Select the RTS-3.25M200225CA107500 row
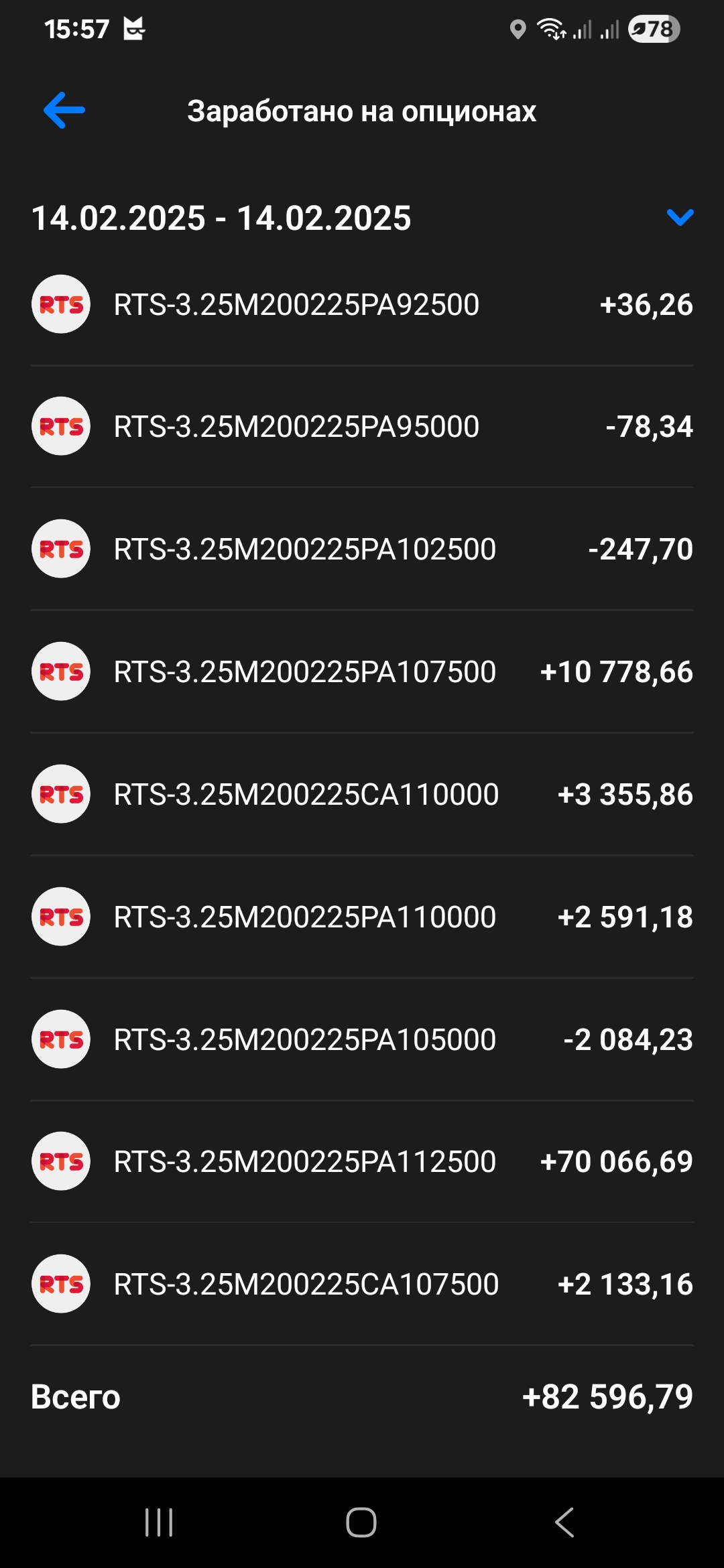Image resolution: width=724 pixels, height=1568 pixels. 362,1285
